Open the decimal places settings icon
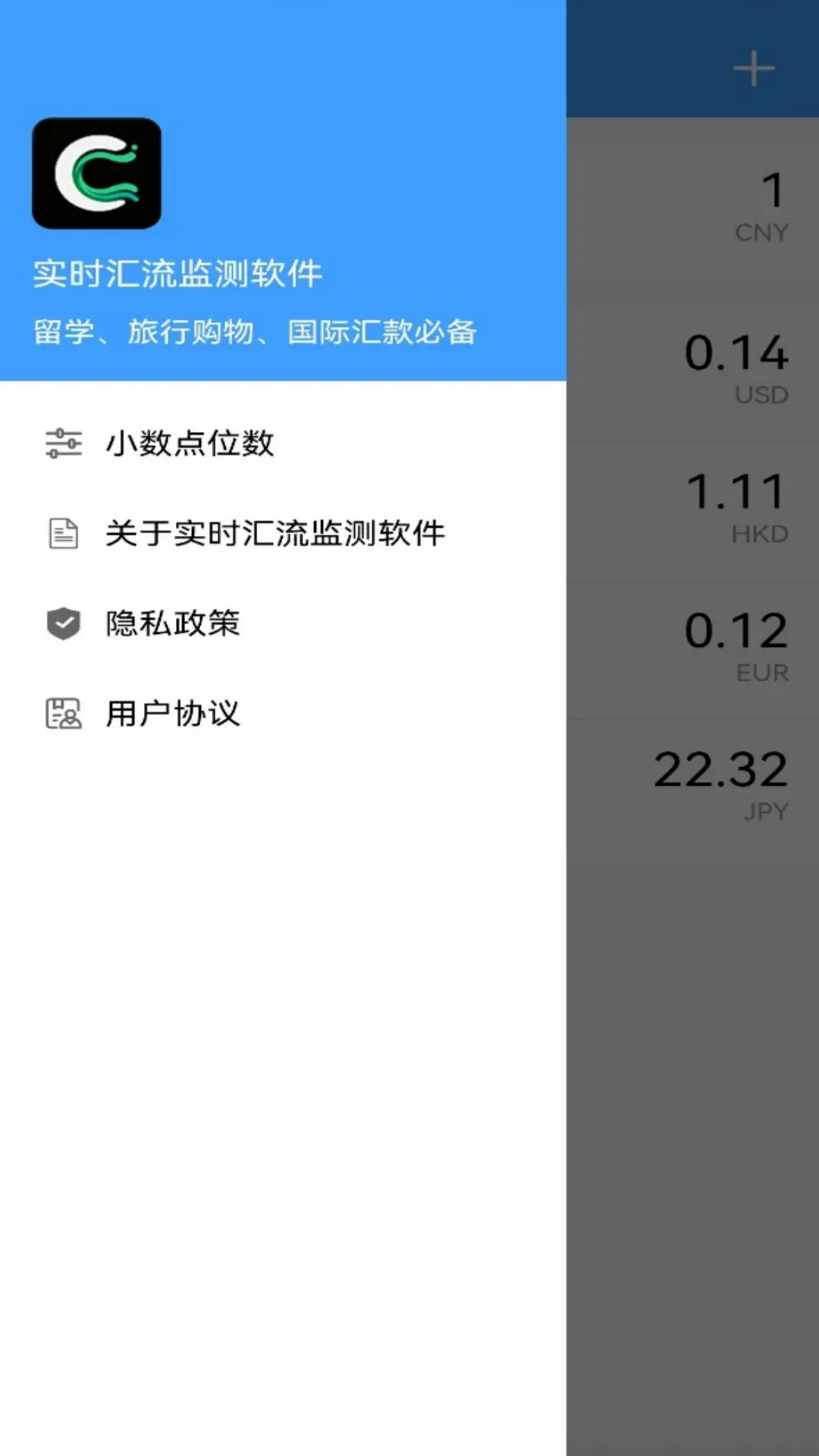The height and width of the screenshot is (1456, 819). click(64, 444)
